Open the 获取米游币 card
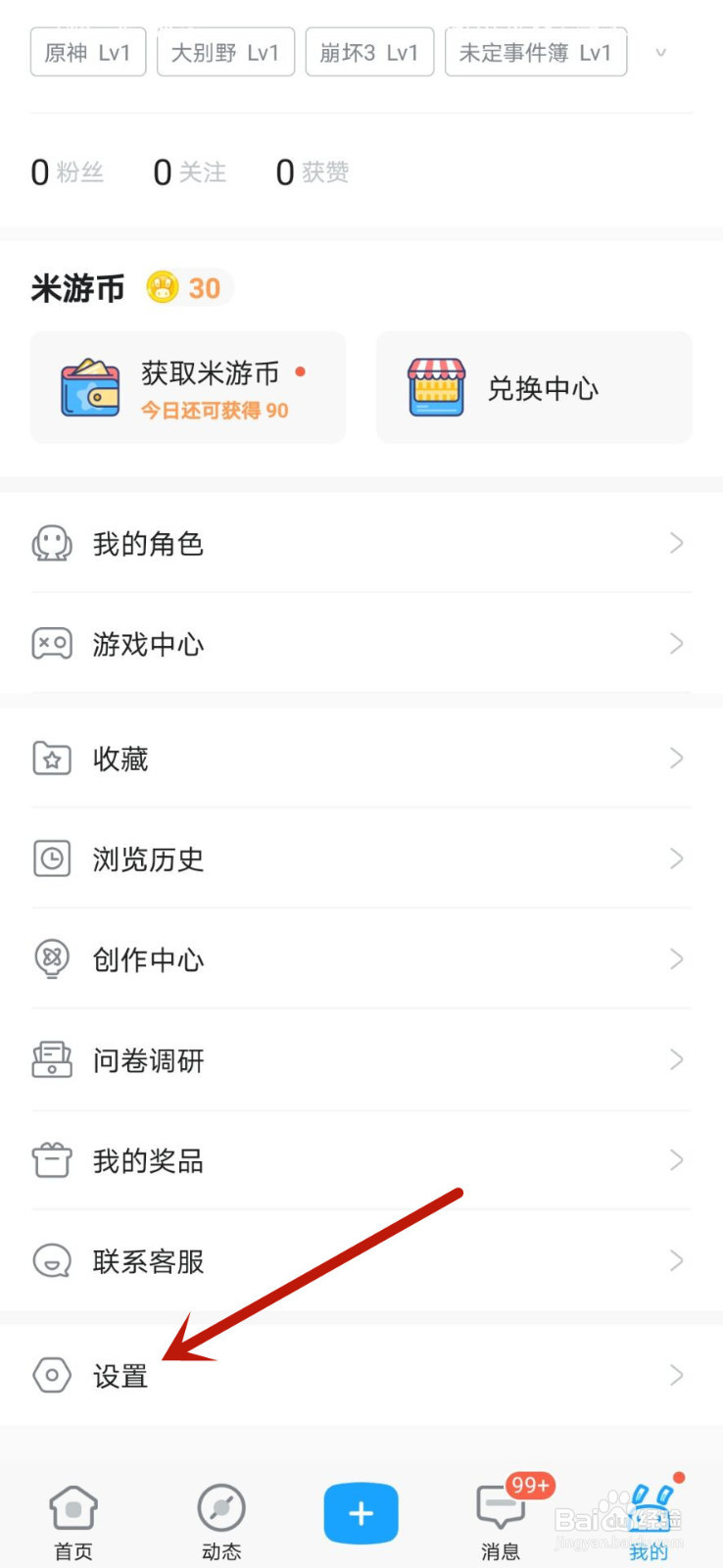This screenshot has height=1568, width=723. (188, 388)
